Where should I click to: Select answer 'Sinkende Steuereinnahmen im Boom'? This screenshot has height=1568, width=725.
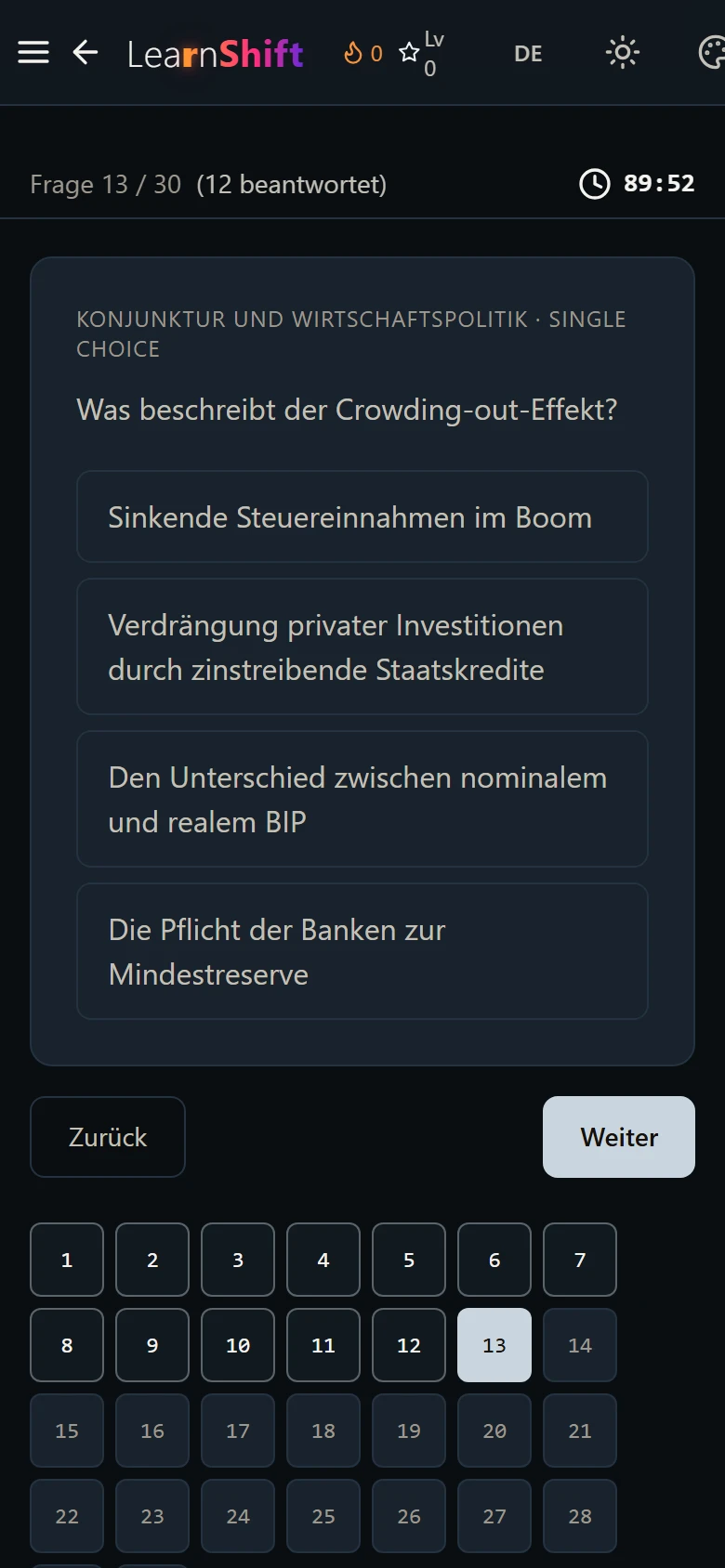click(362, 516)
